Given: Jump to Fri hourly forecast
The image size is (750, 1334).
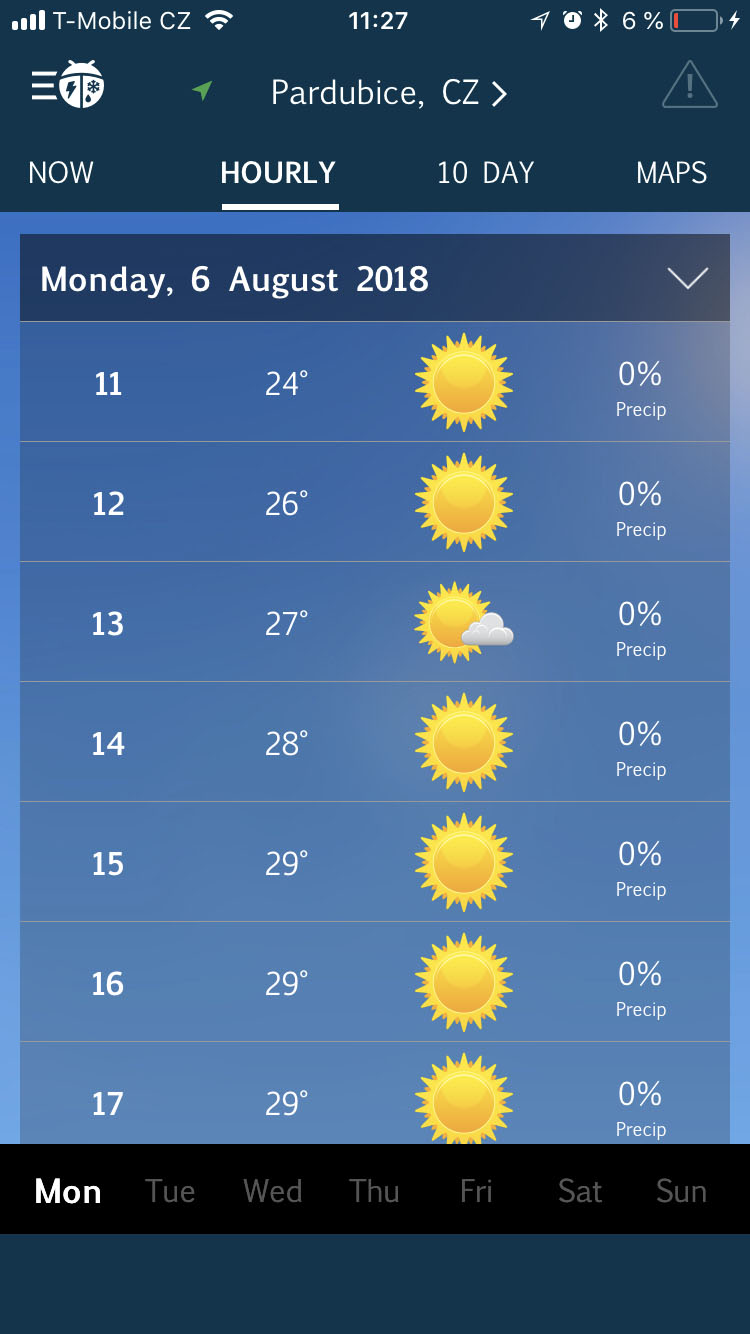Looking at the screenshot, I should (476, 1191).
